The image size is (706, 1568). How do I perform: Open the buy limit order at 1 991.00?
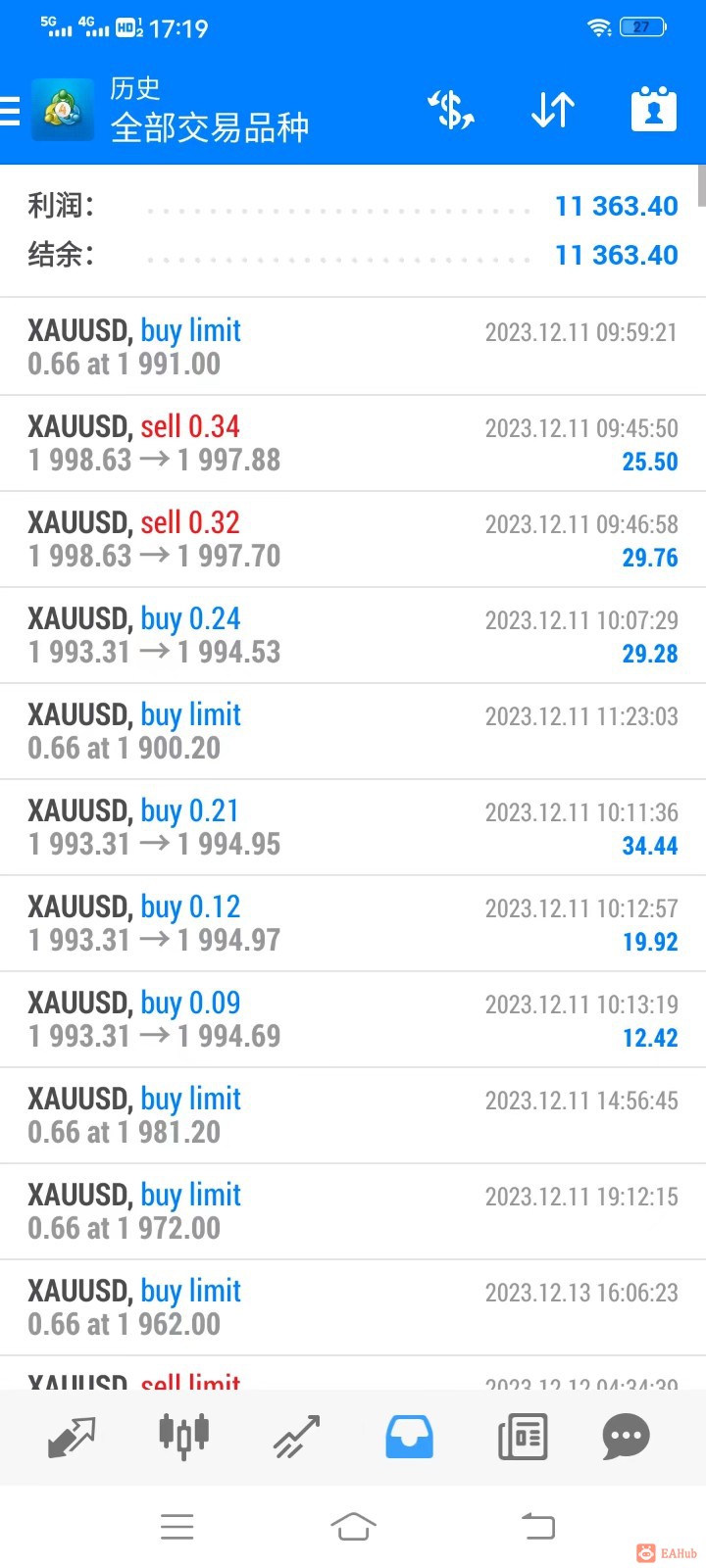[353, 347]
